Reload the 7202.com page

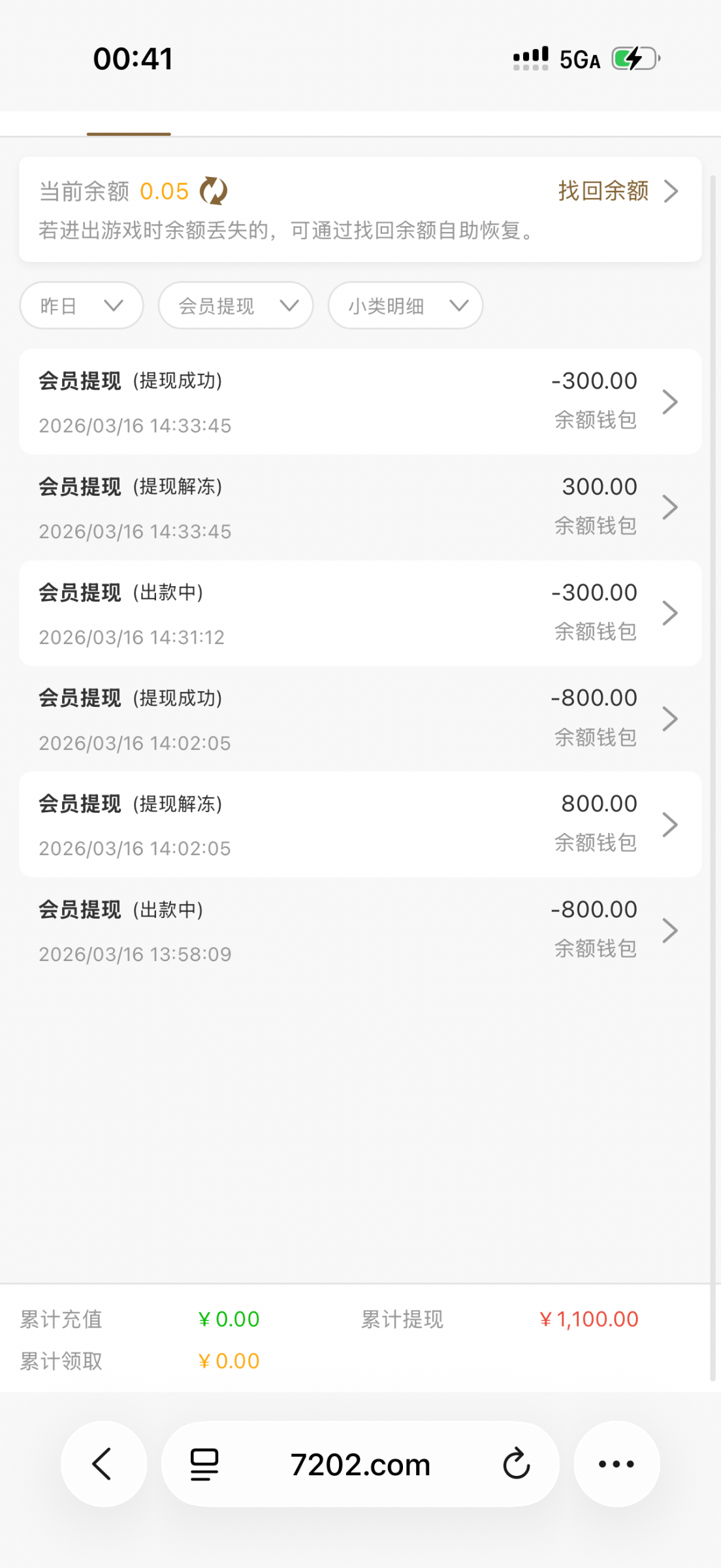(516, 1464)
